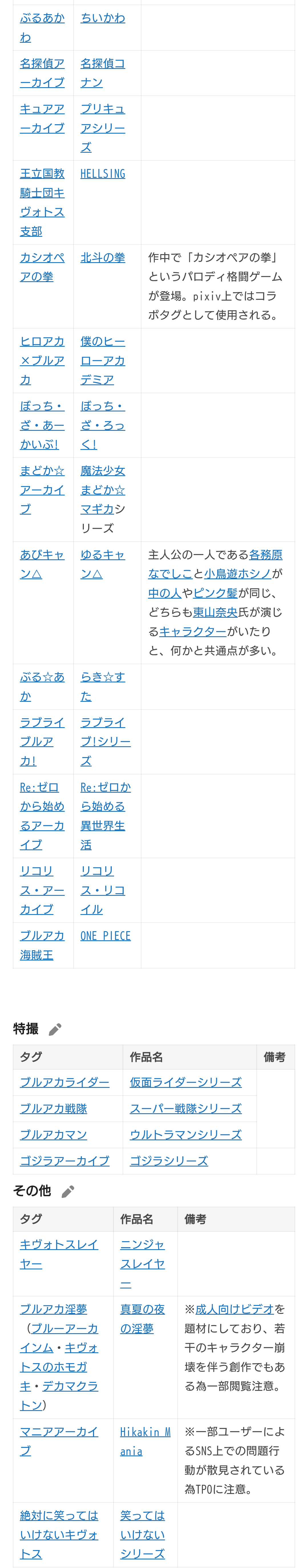Open the 僕のヒーローアカデミア link
Screen dimensions: 308x1568
point(102,360)
